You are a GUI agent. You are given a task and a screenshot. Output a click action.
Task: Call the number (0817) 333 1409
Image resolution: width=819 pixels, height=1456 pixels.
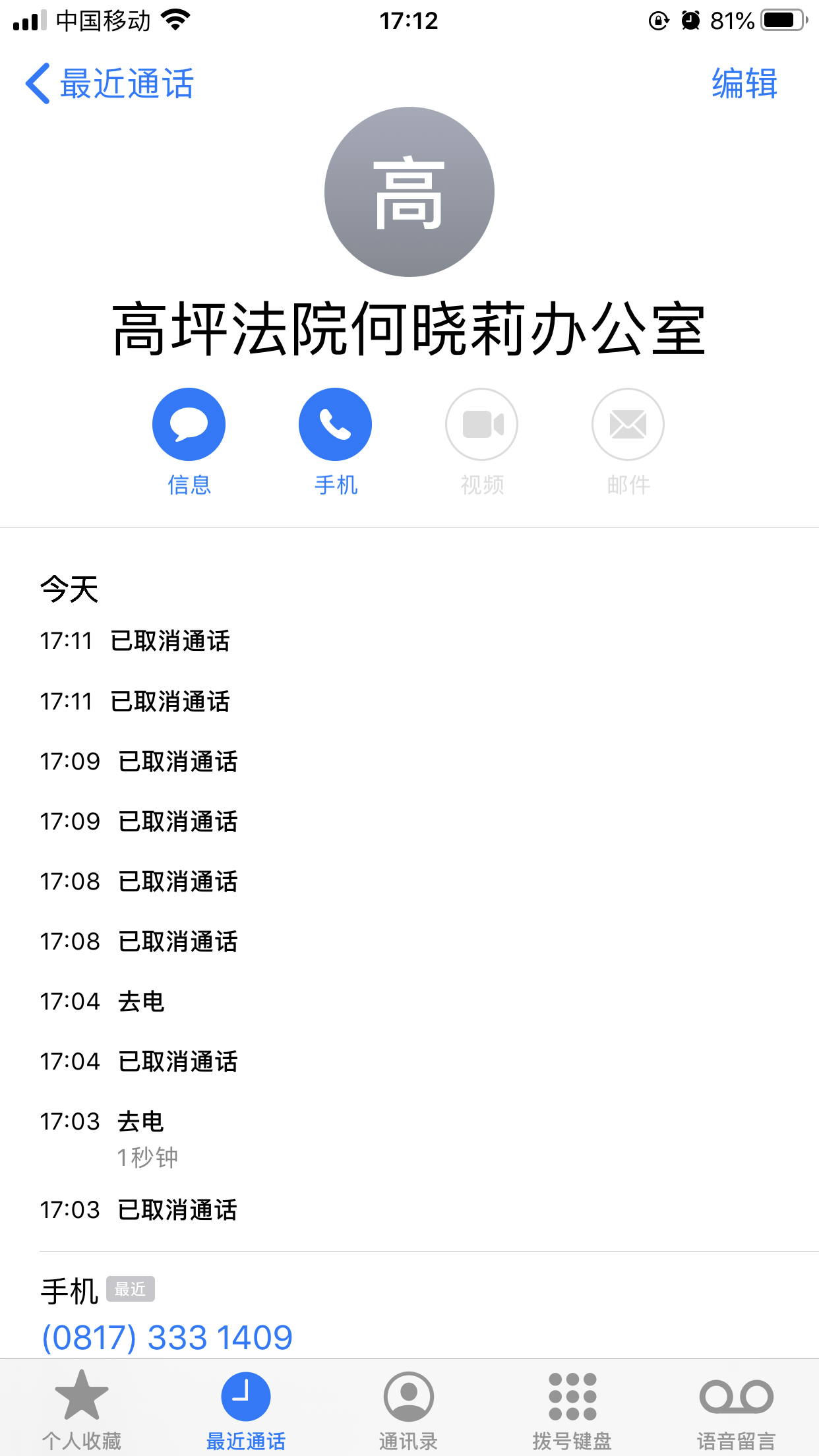coord(166,1337)
